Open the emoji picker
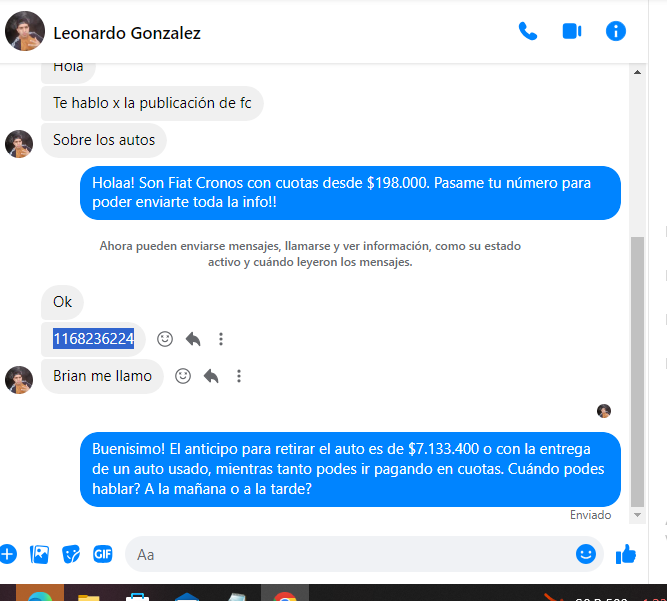This screenshot has height=601, width=667. (586, 553)
